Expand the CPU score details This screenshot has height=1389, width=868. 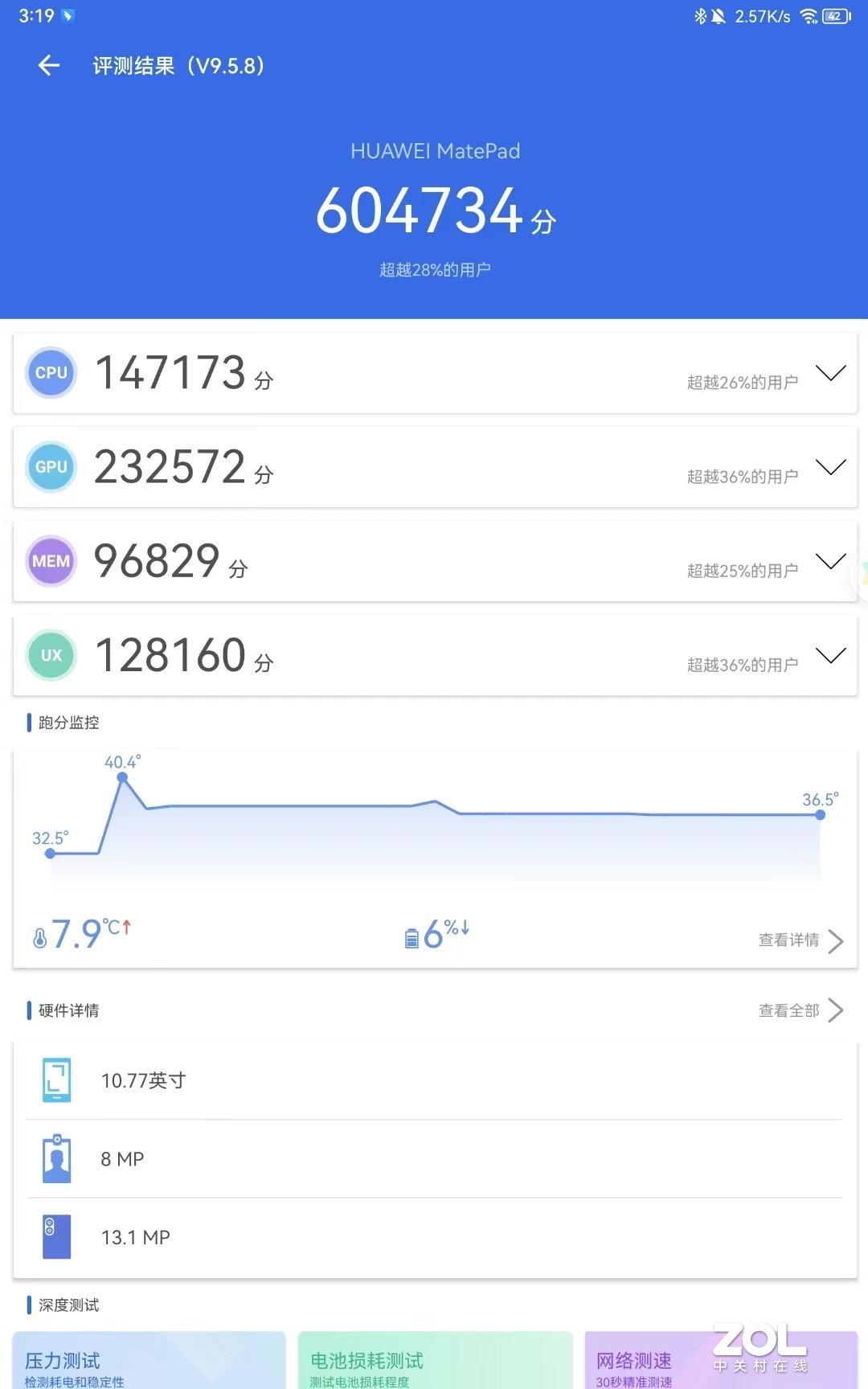[830, 373]
